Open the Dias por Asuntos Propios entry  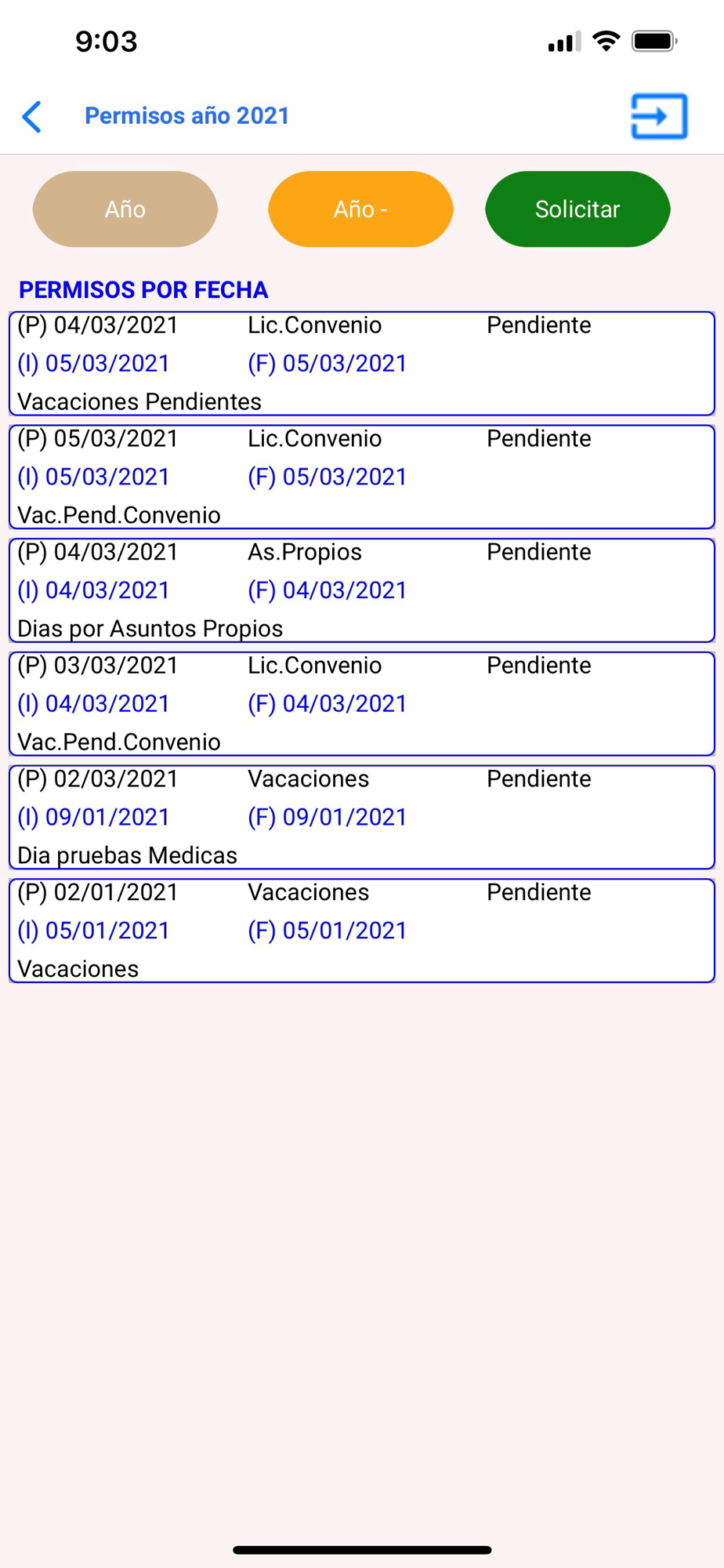(x=361, y=590)
